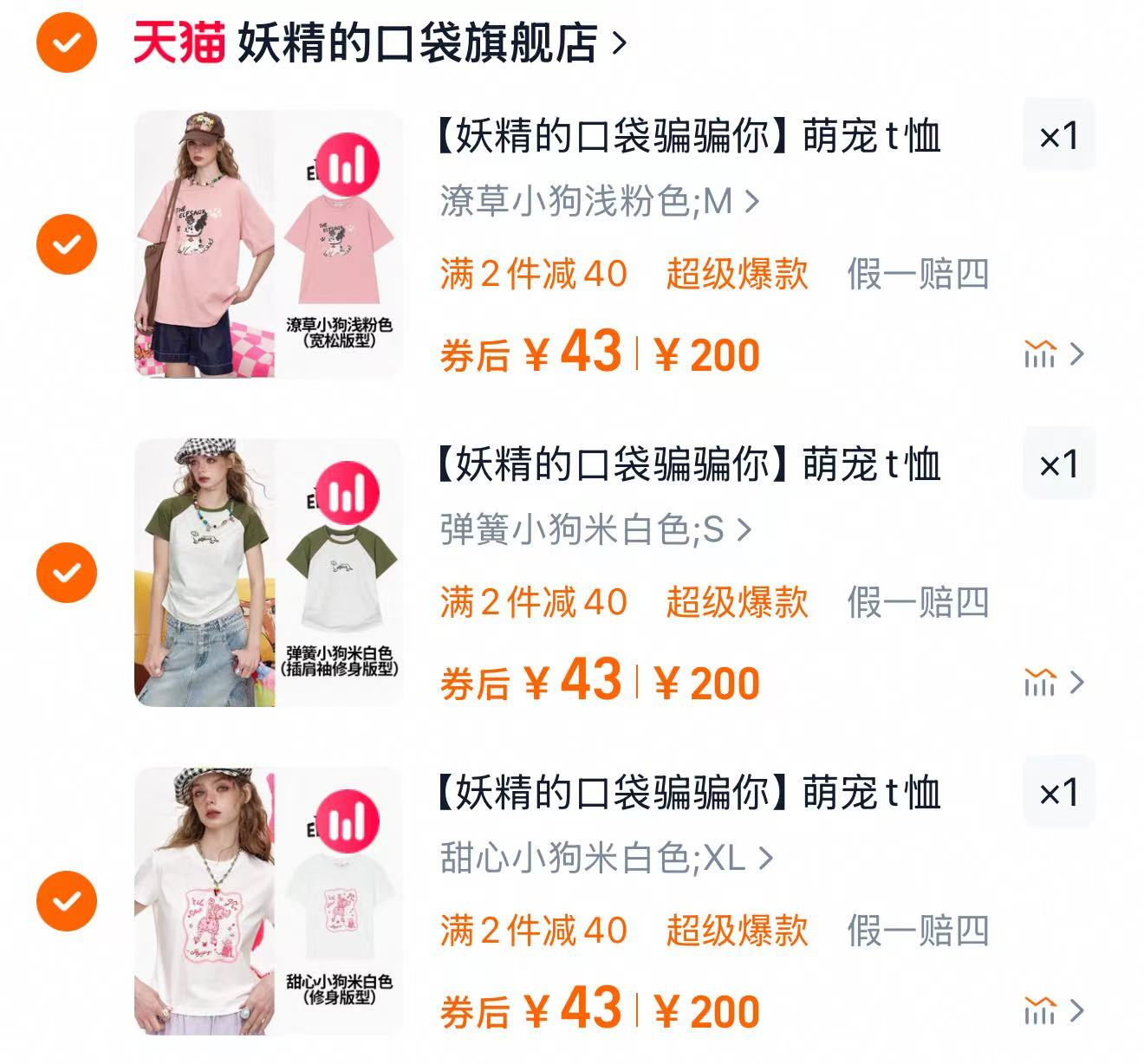1144x1064 pixels.
Task: View the price trend for 潦草小狗浅粉色 item
Action: tap(1052, 354)
